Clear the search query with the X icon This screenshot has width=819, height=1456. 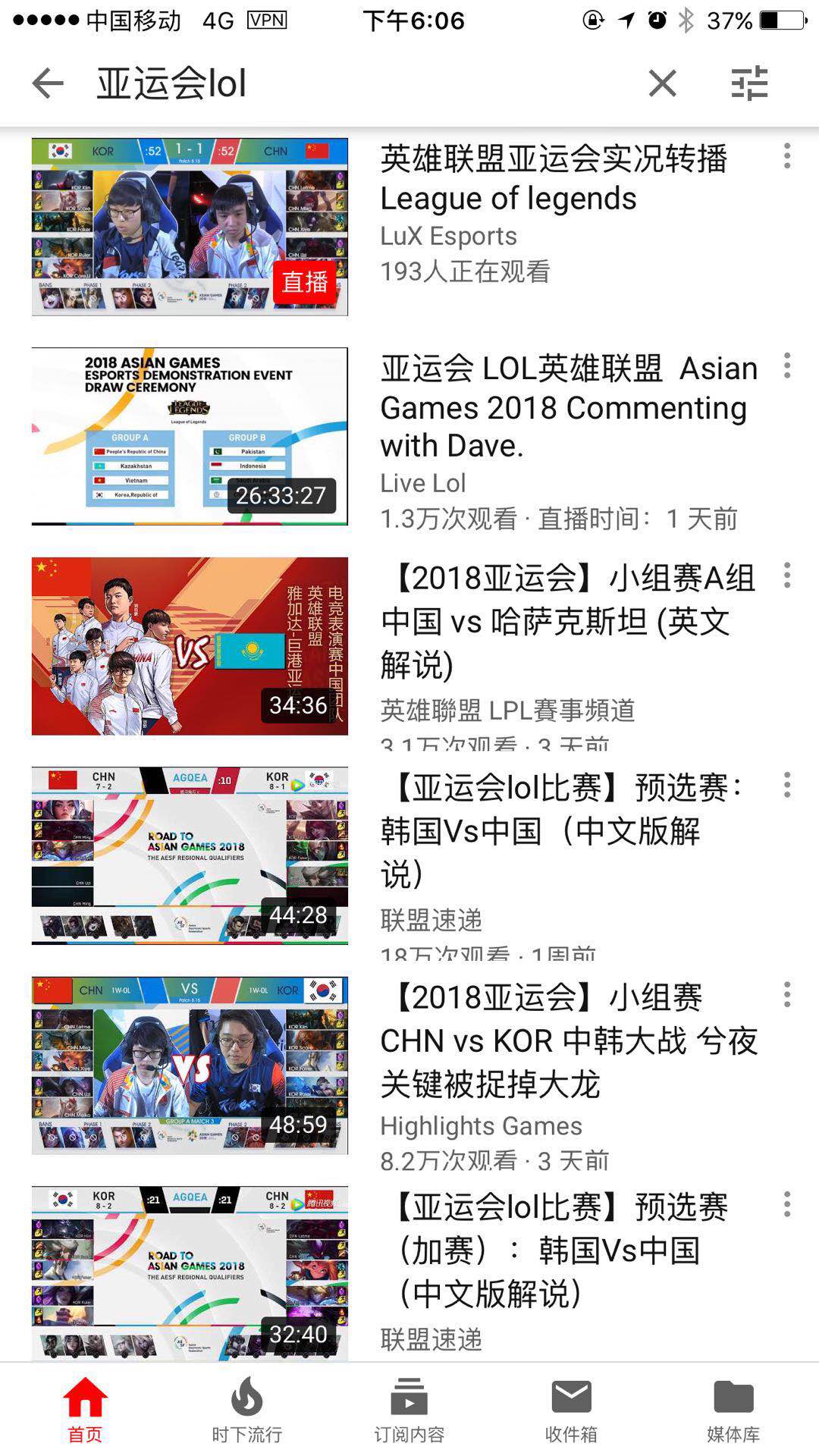(x=663, y=83)
